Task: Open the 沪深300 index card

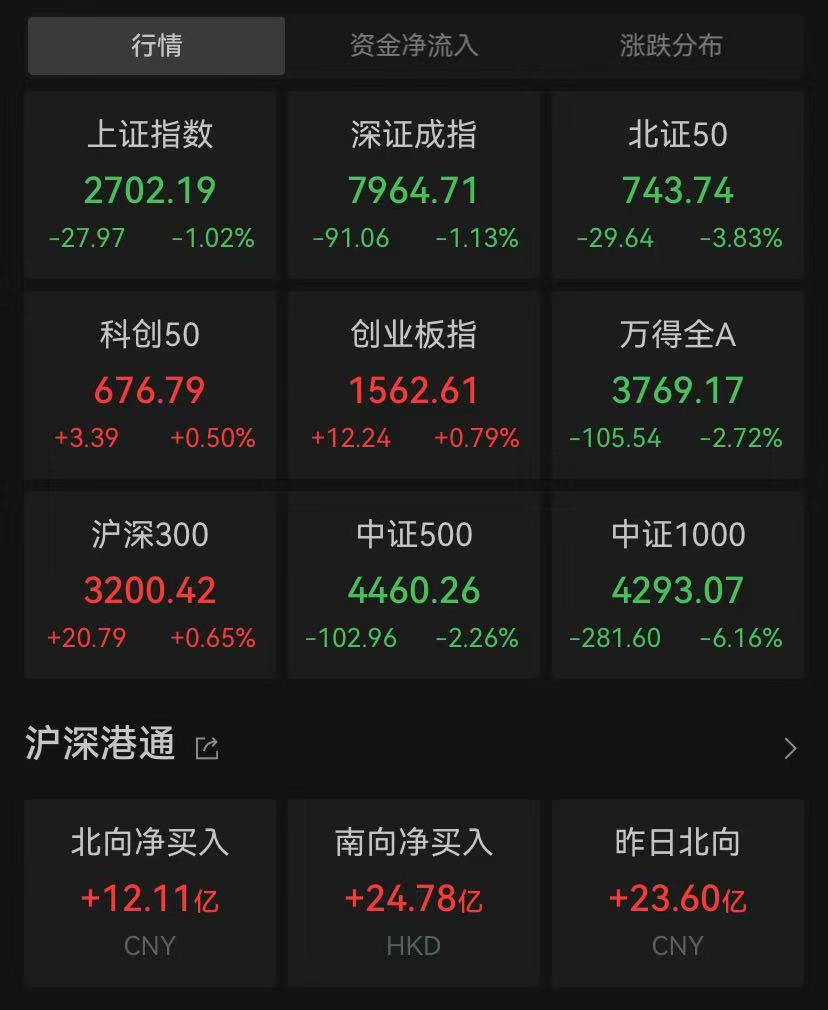Action: 150,585
